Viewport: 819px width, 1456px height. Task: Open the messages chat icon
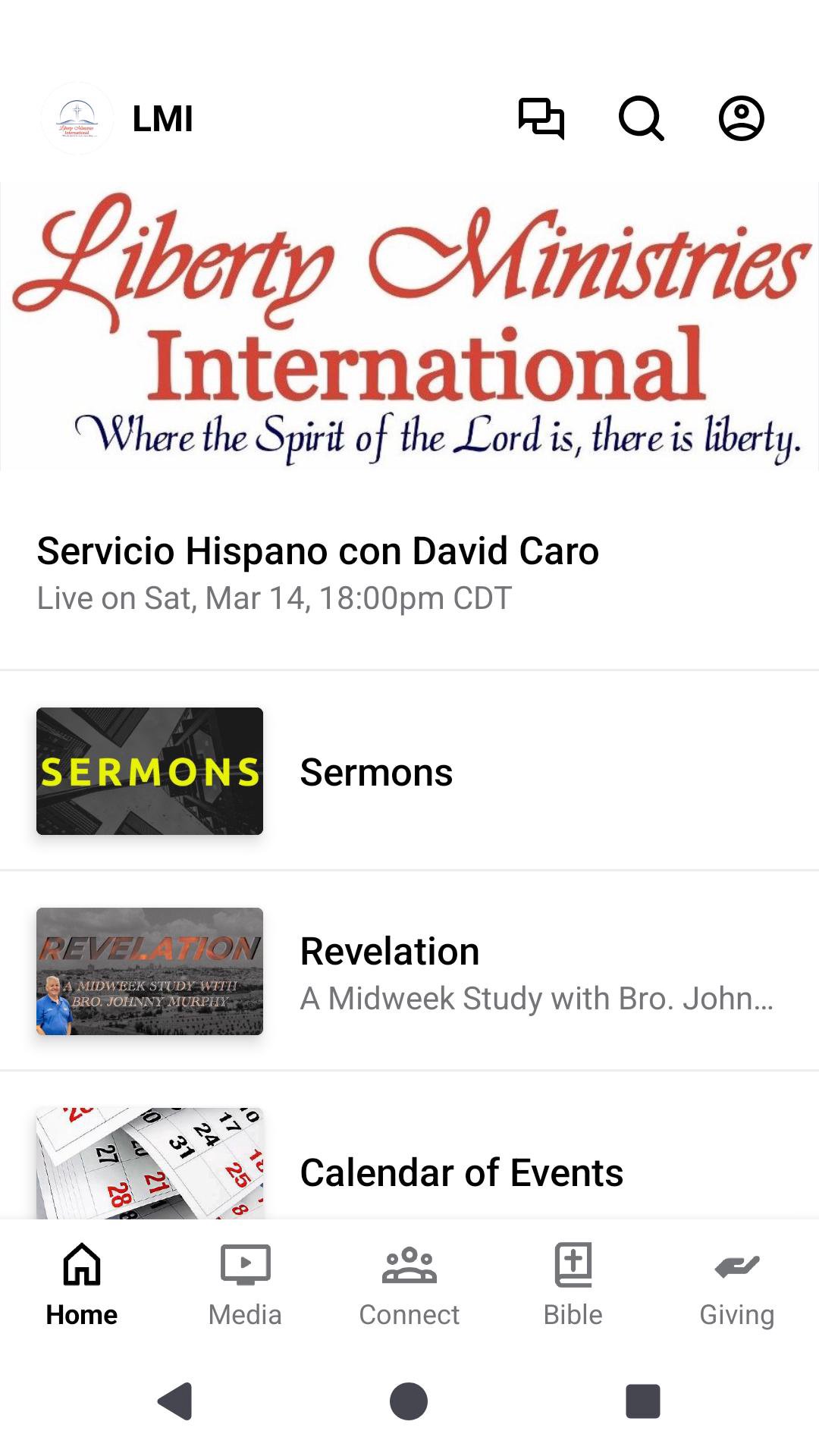tap(541, 118)
